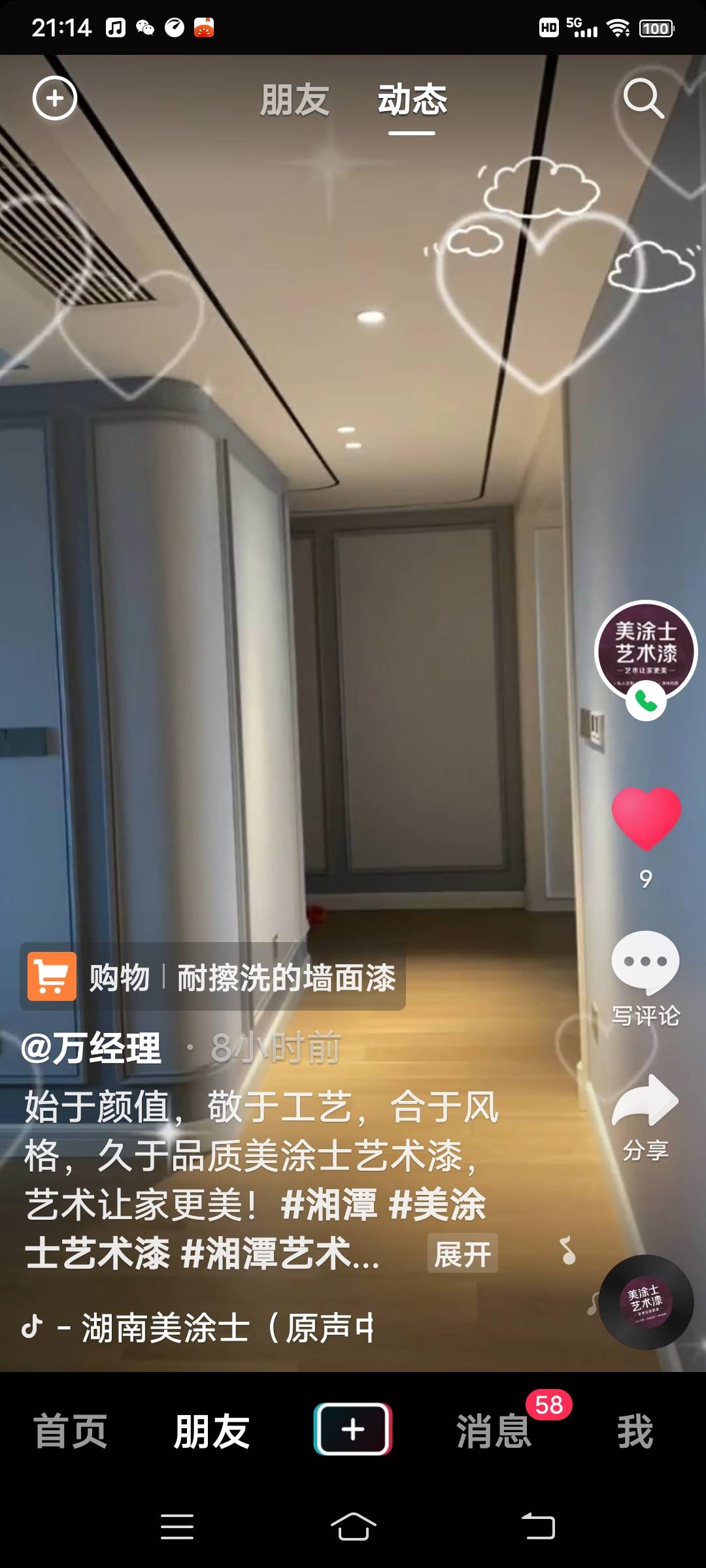Toggle the red heart like icon
The width and height of the screenshot is (706, 1568).
pyautogui.click(x=646, y=819)
